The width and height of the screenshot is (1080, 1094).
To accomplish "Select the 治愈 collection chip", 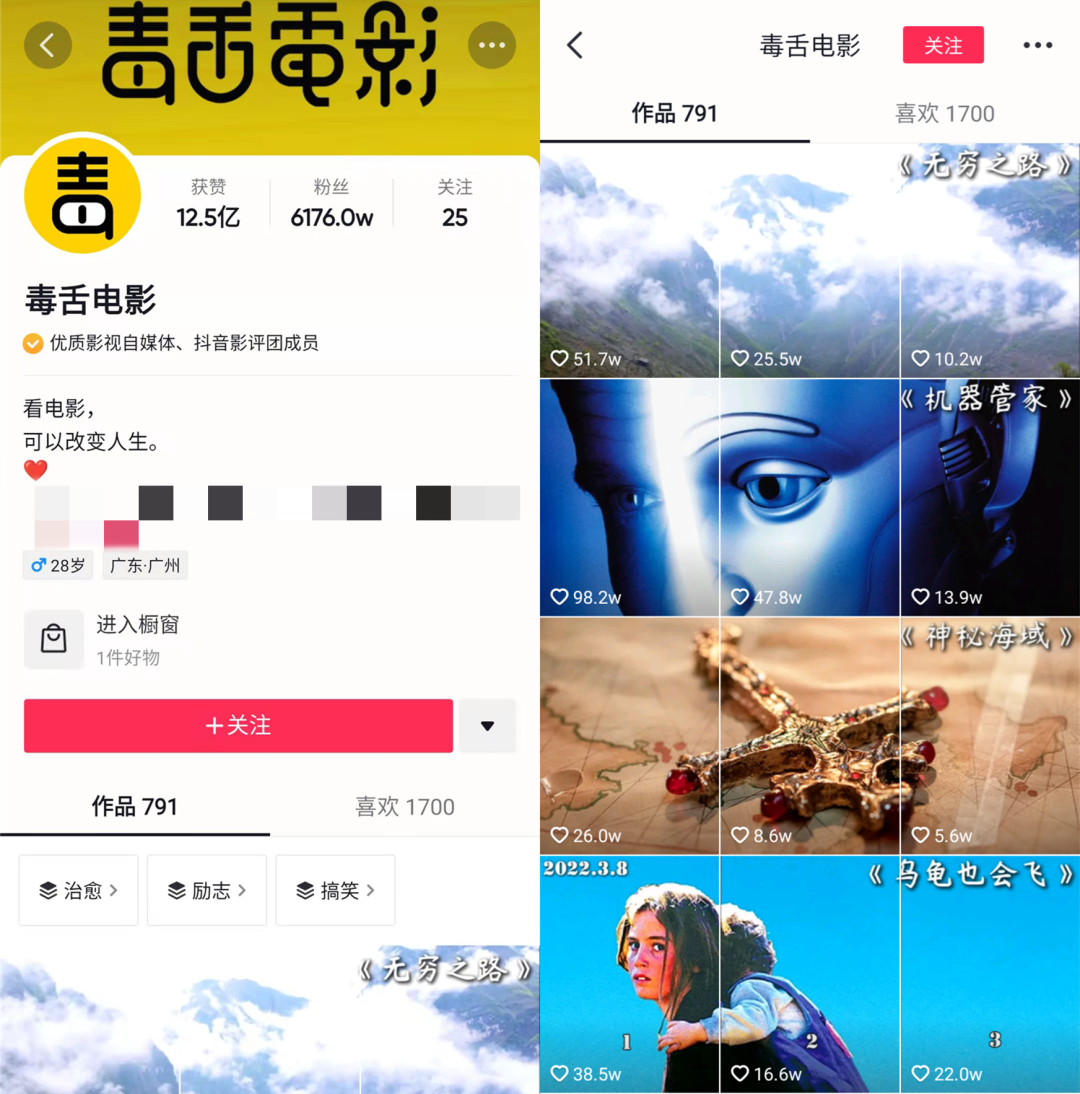I will coord(79,890).
